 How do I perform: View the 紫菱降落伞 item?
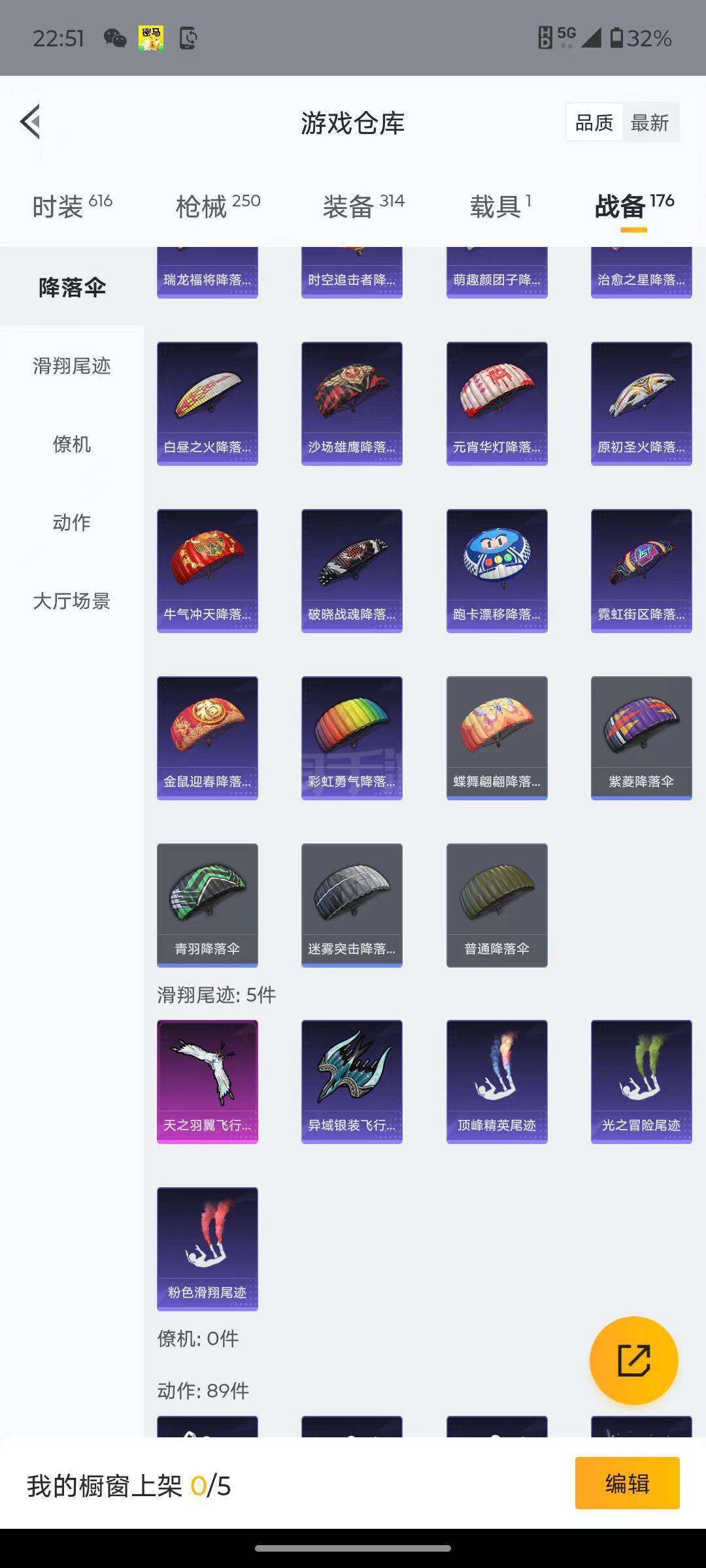tap(641, 738)
